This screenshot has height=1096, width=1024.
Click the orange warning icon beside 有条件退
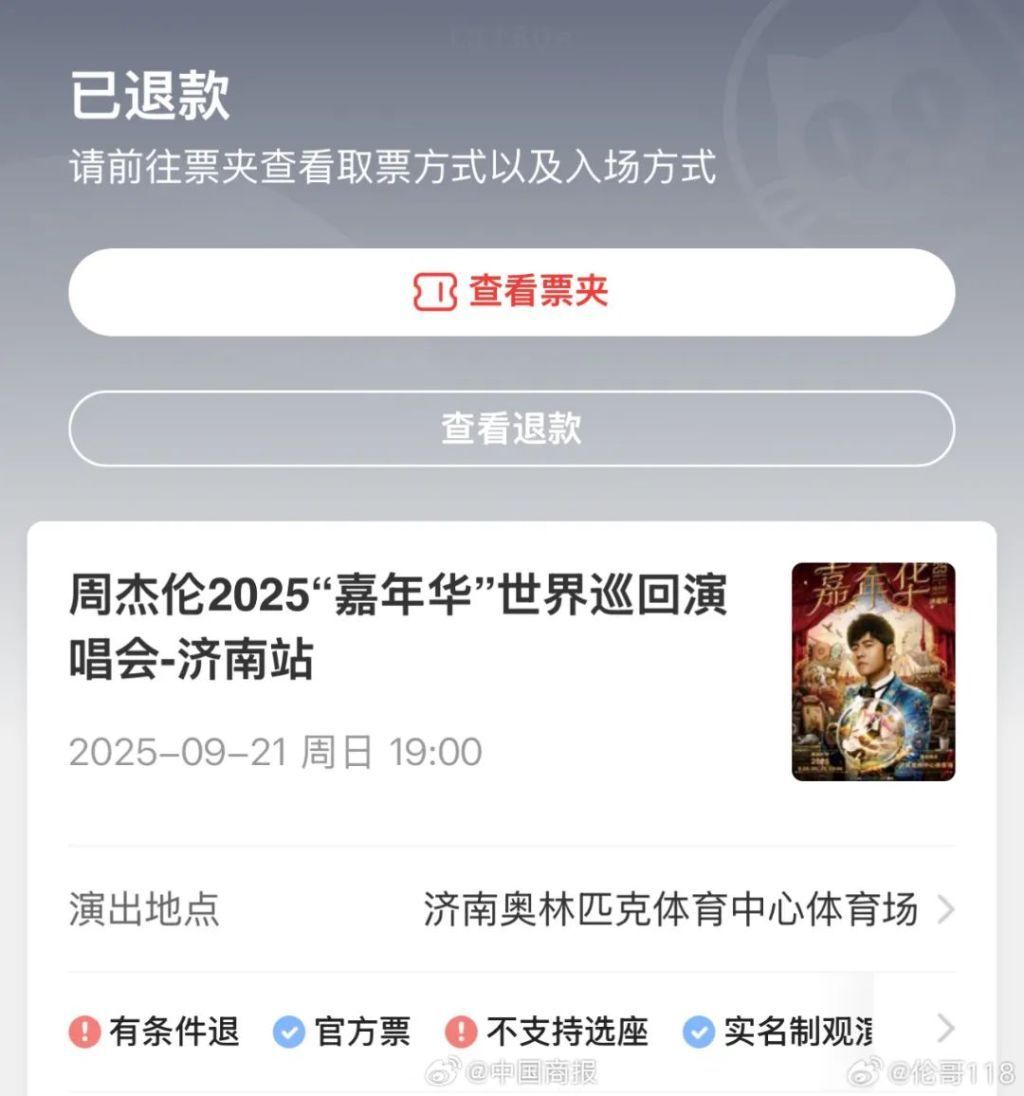[84, 1030]
